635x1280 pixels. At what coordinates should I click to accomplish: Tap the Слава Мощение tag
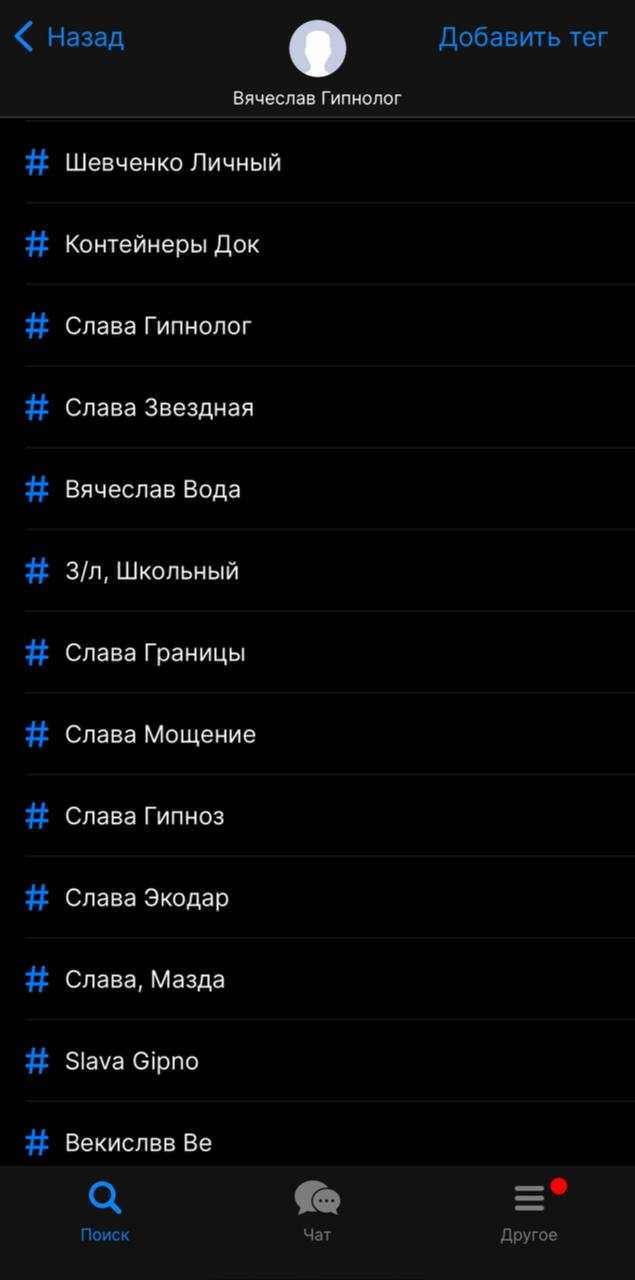[x=160, y=735]
